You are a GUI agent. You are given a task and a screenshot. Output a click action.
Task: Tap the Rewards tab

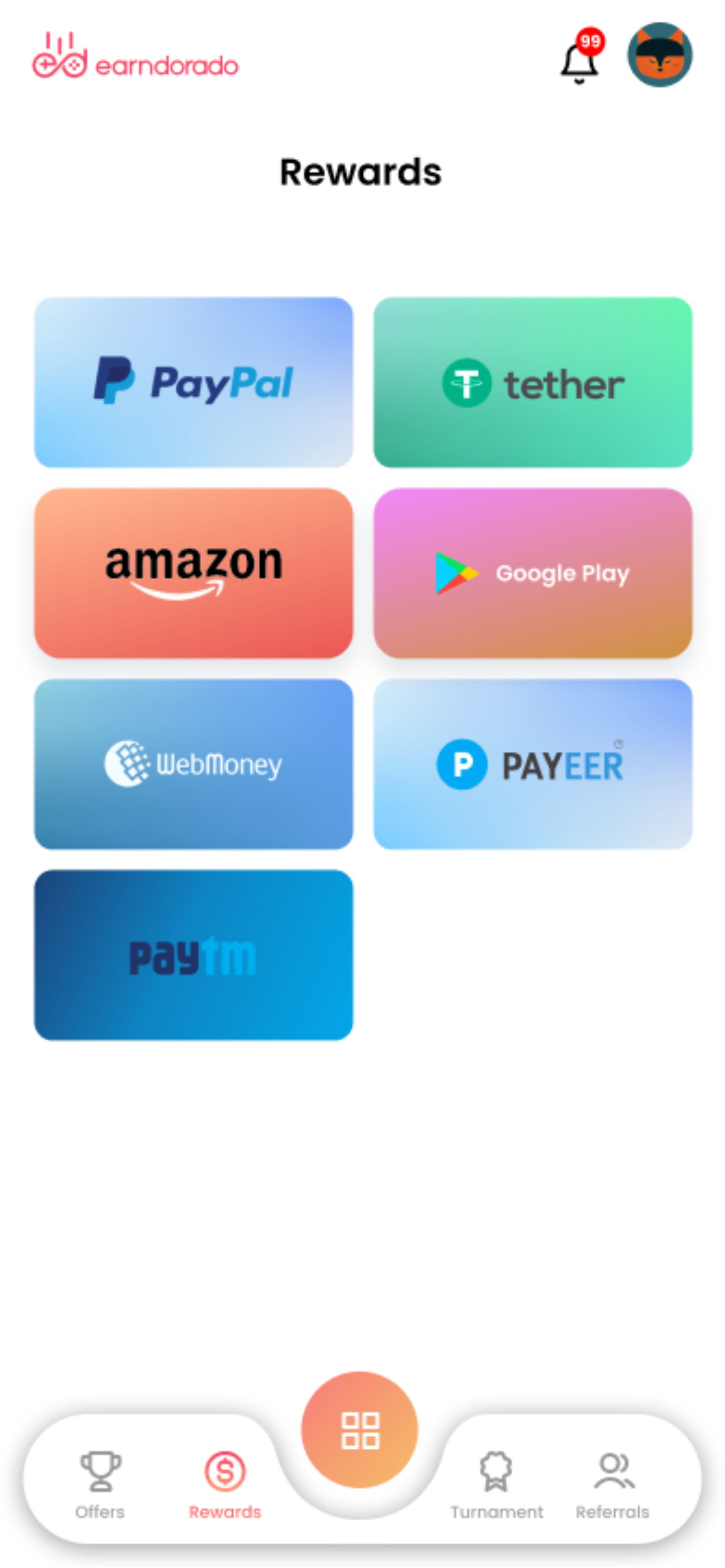225,1484
